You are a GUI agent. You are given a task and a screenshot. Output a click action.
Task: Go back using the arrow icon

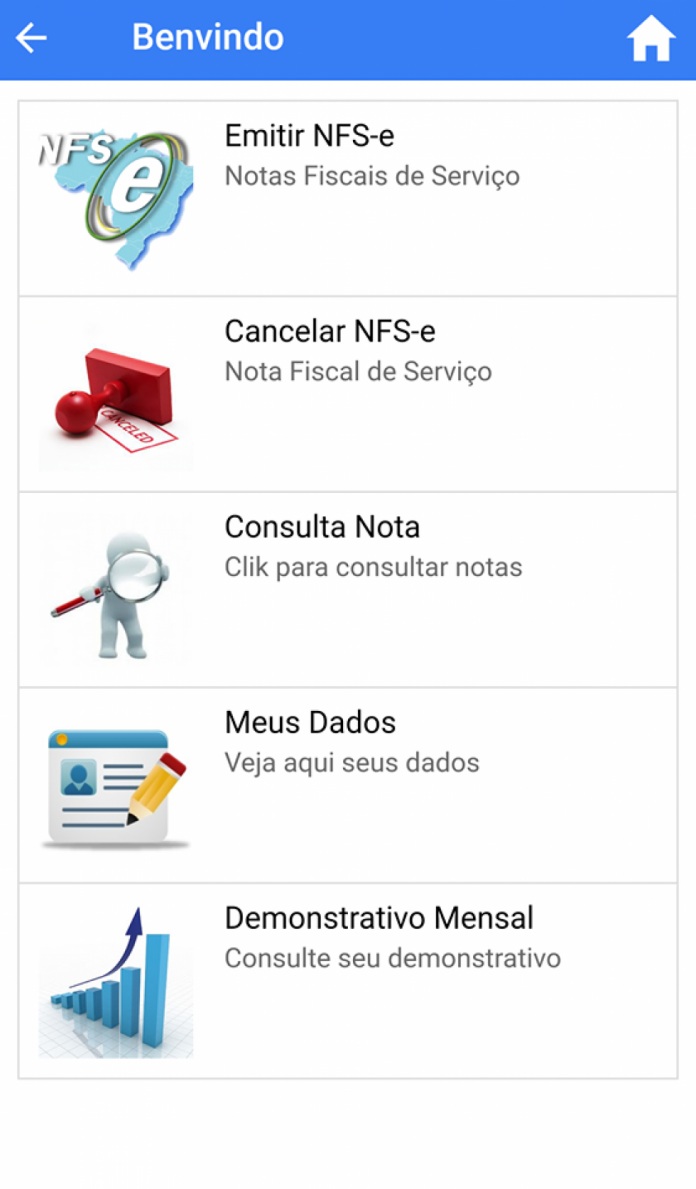[x=32, y=39]
